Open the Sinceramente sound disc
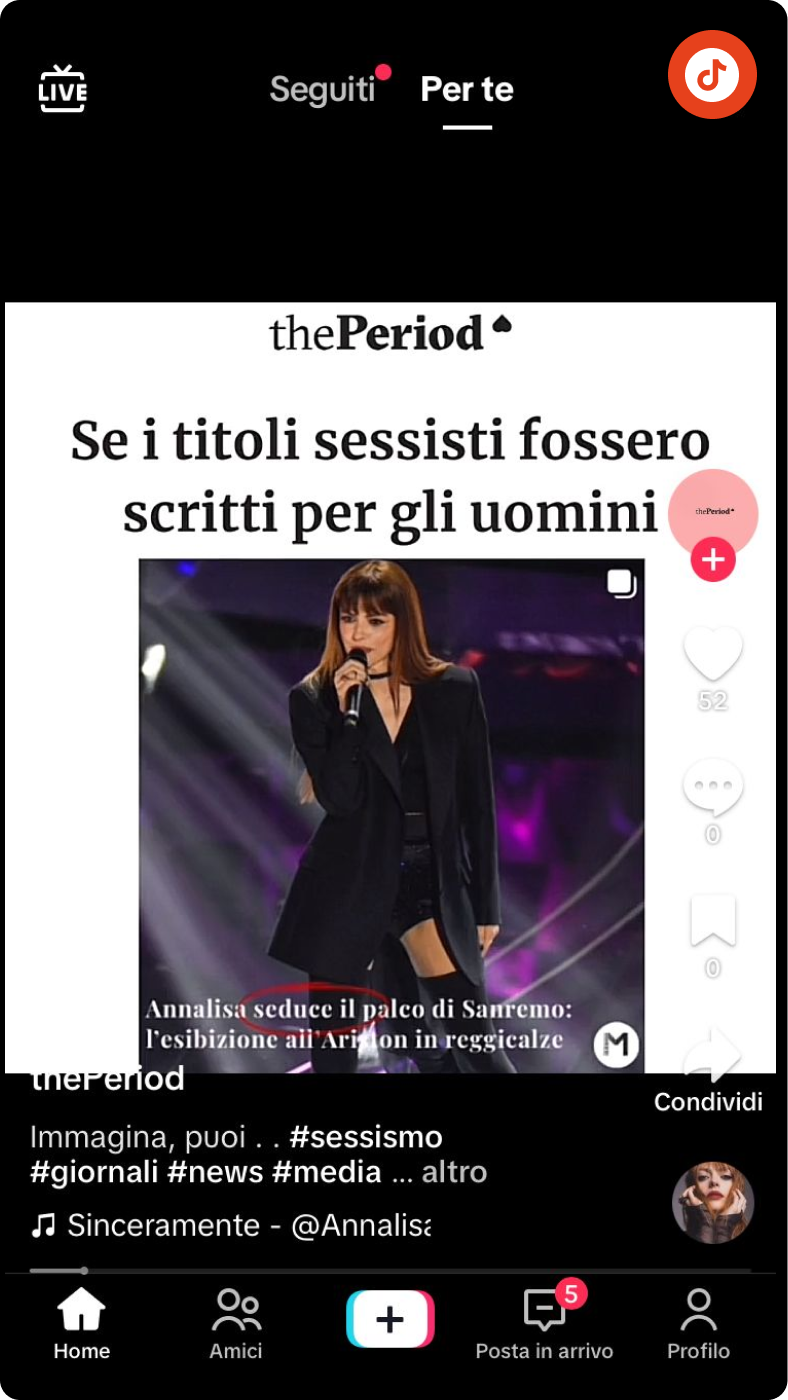Screen dimensions: 788x1400 coord(713,1202)
